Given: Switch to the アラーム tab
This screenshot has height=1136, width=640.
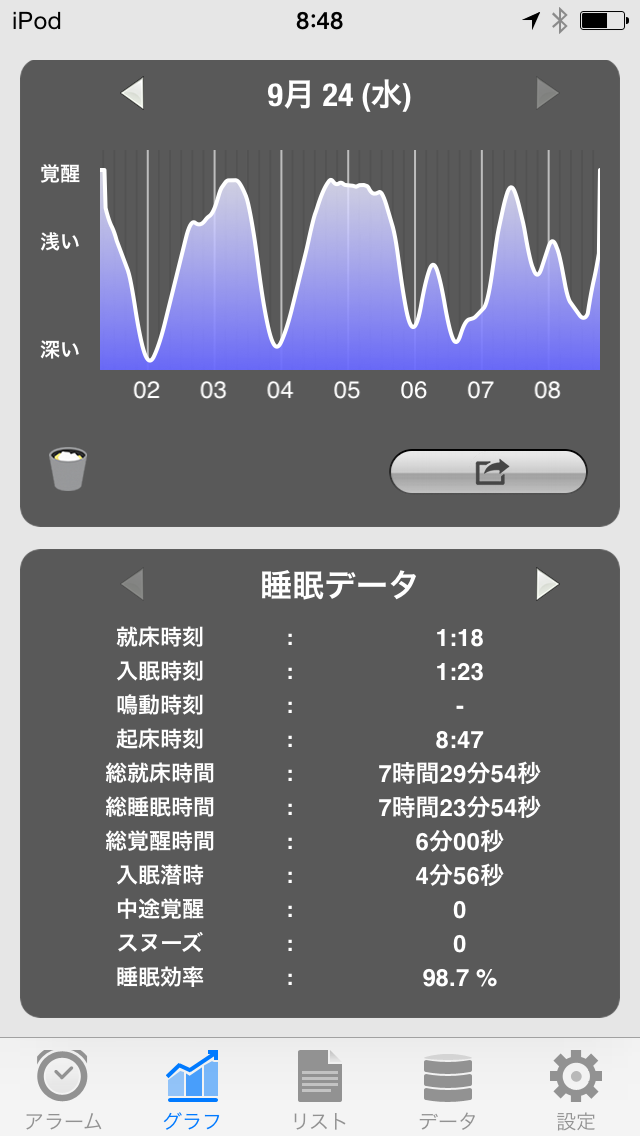Looking at the screenshot, I should (62, 1088).
